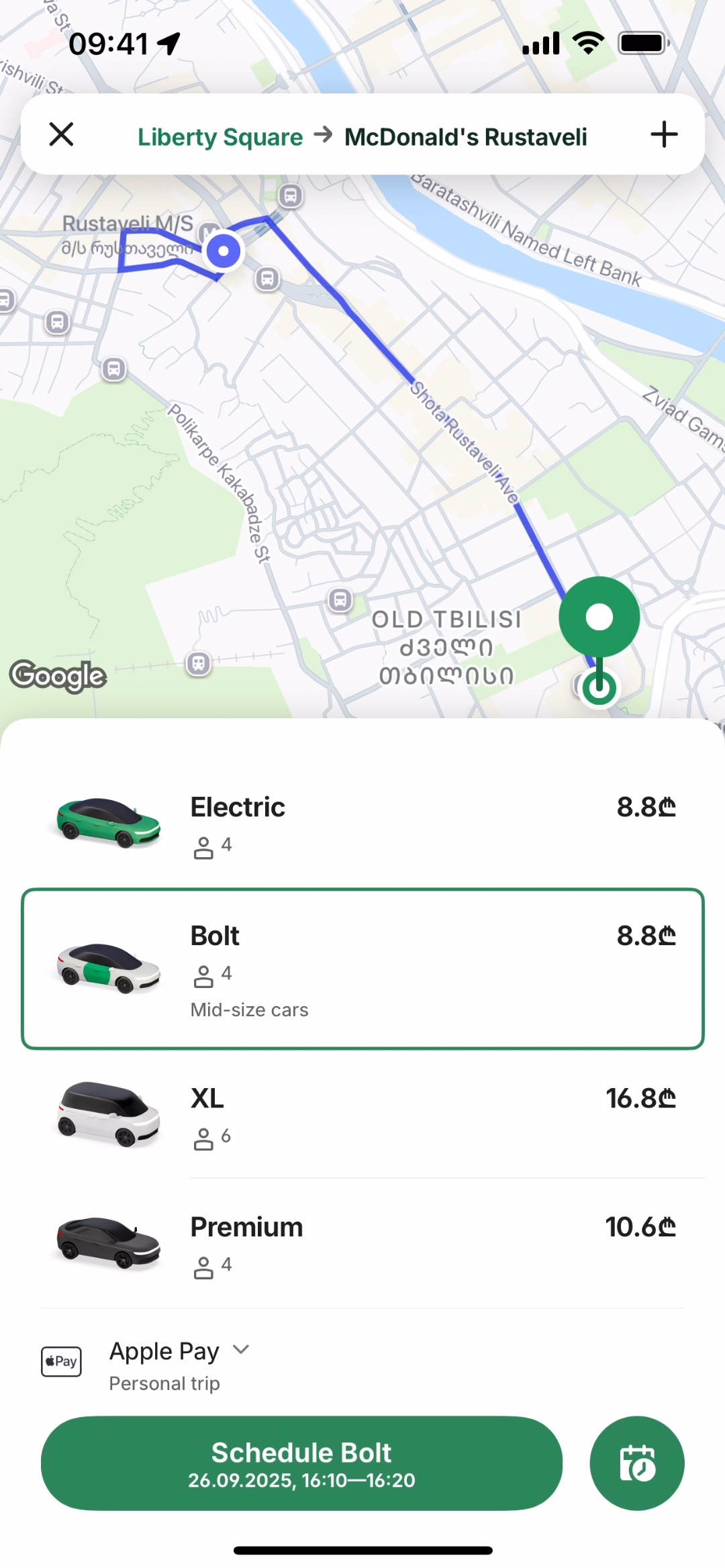Open the schedule time calendar button
725x1568 pixels.
[x=636, y=1463]
